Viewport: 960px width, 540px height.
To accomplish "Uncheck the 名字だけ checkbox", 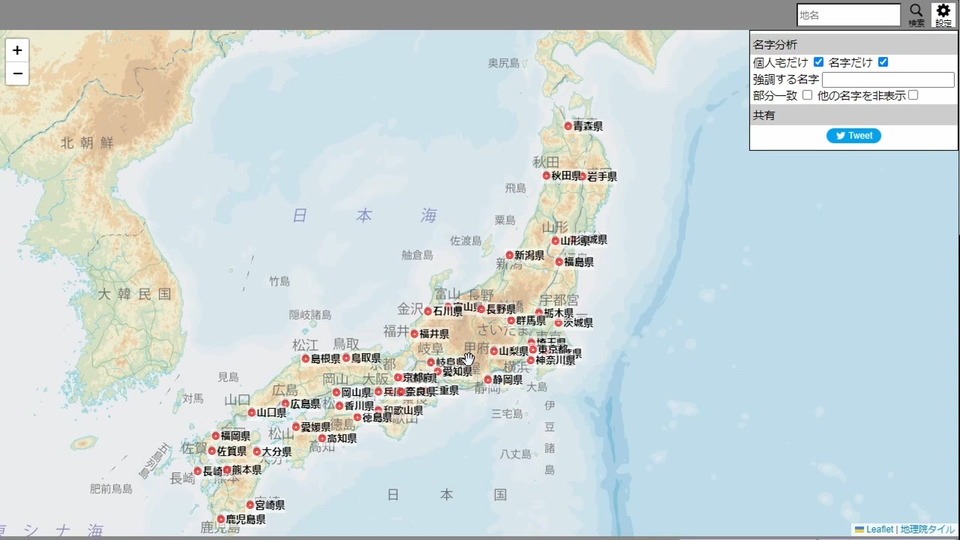I will click(883, 62).
